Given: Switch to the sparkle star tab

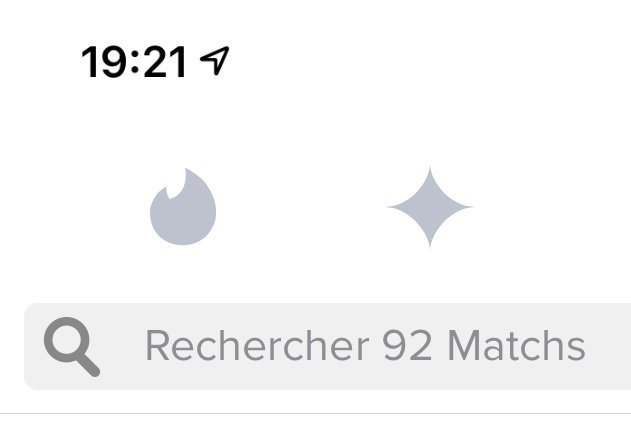Looking at the screenshot, I should 430,207.
